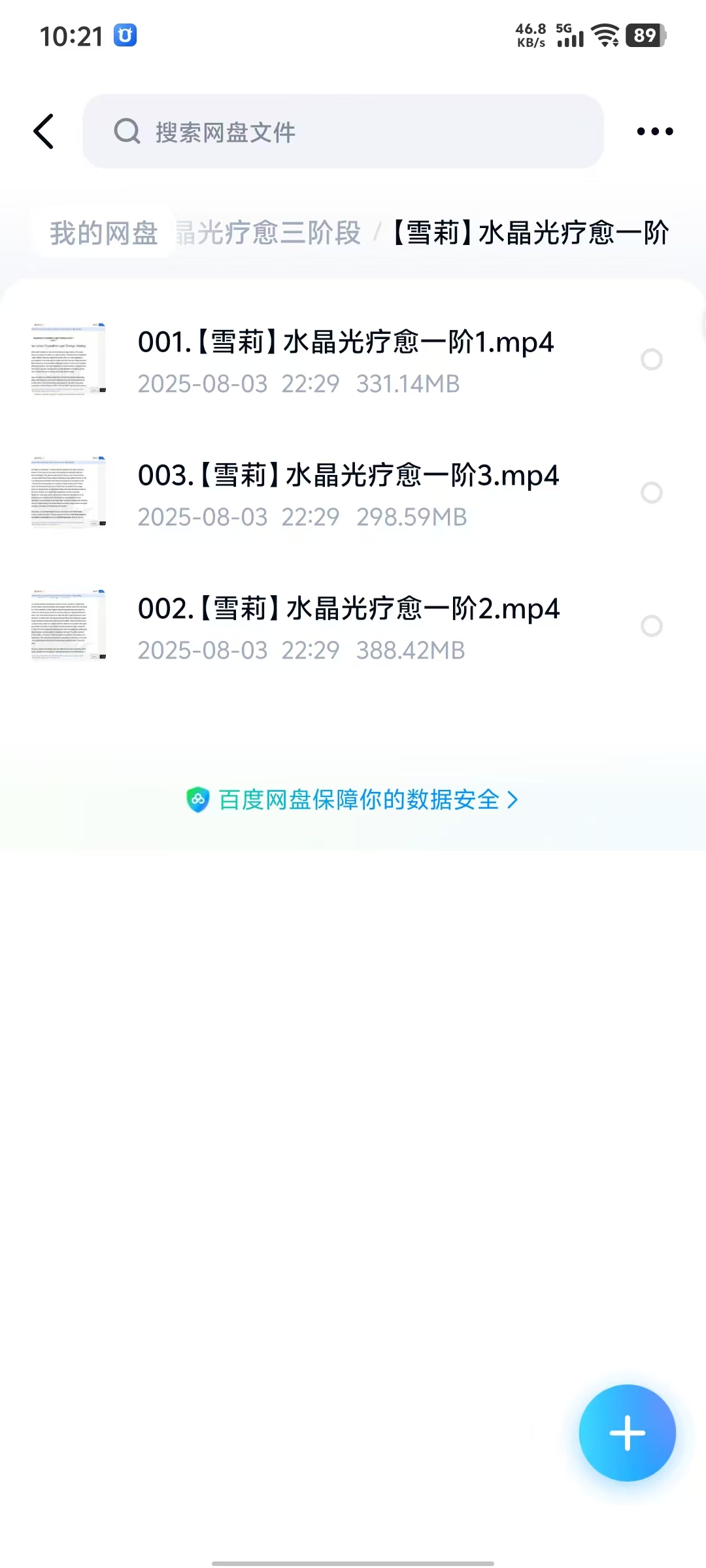Select the file 一阶2.mp4 with its circle
The height and width of the screenshot is (1568, 706).
(651, 626)
